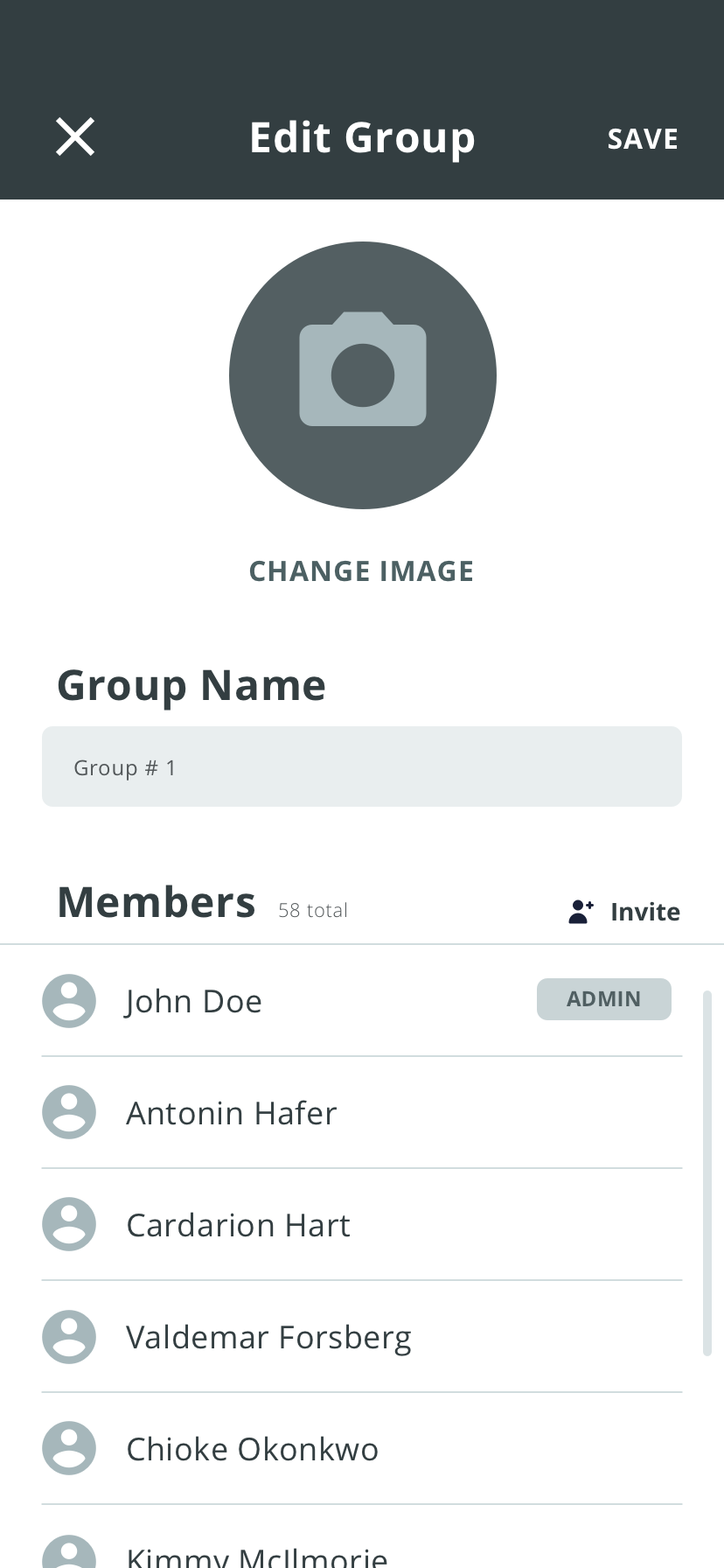Close the Edit Group screen
724x1568 pixels.
coord(75,137)
